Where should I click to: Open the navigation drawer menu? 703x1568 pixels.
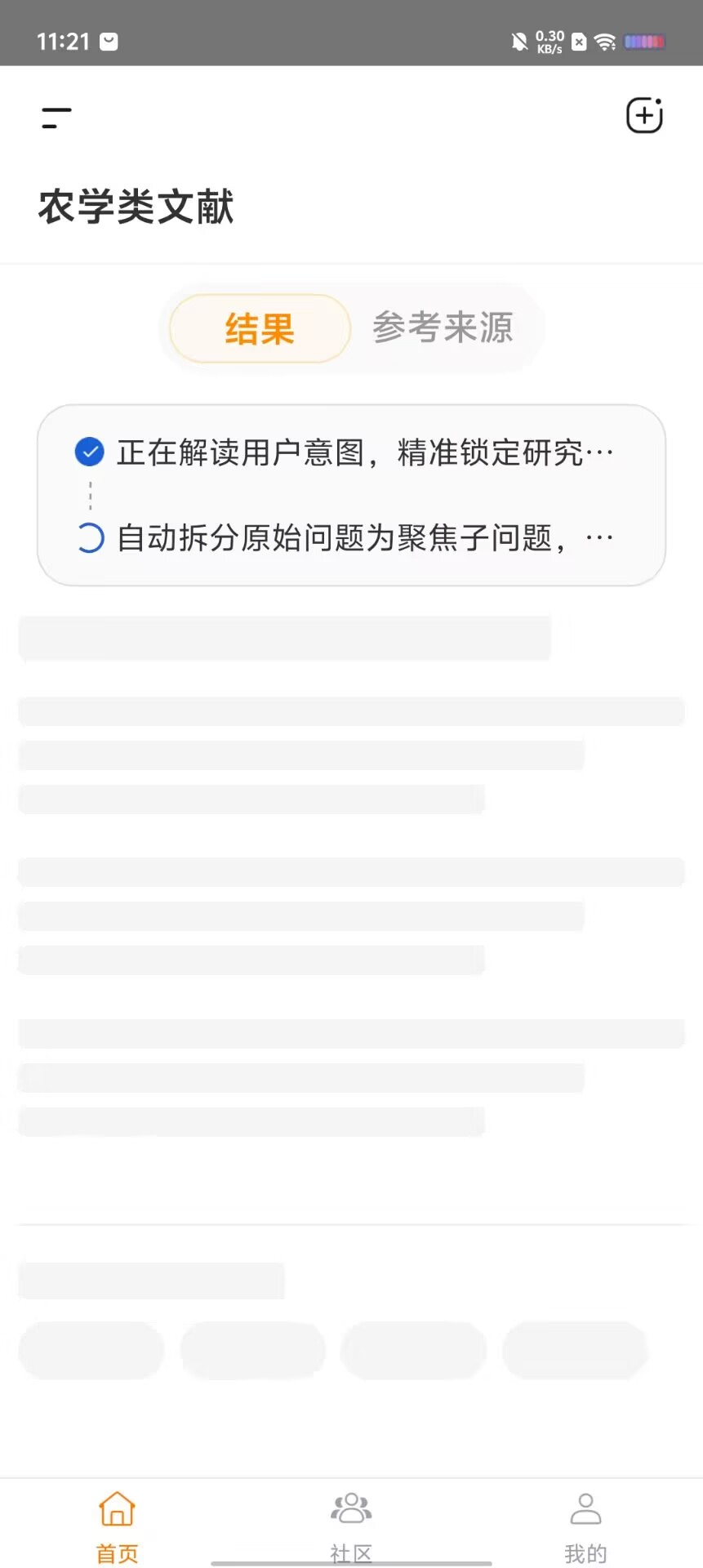click(x=55, y=117)
